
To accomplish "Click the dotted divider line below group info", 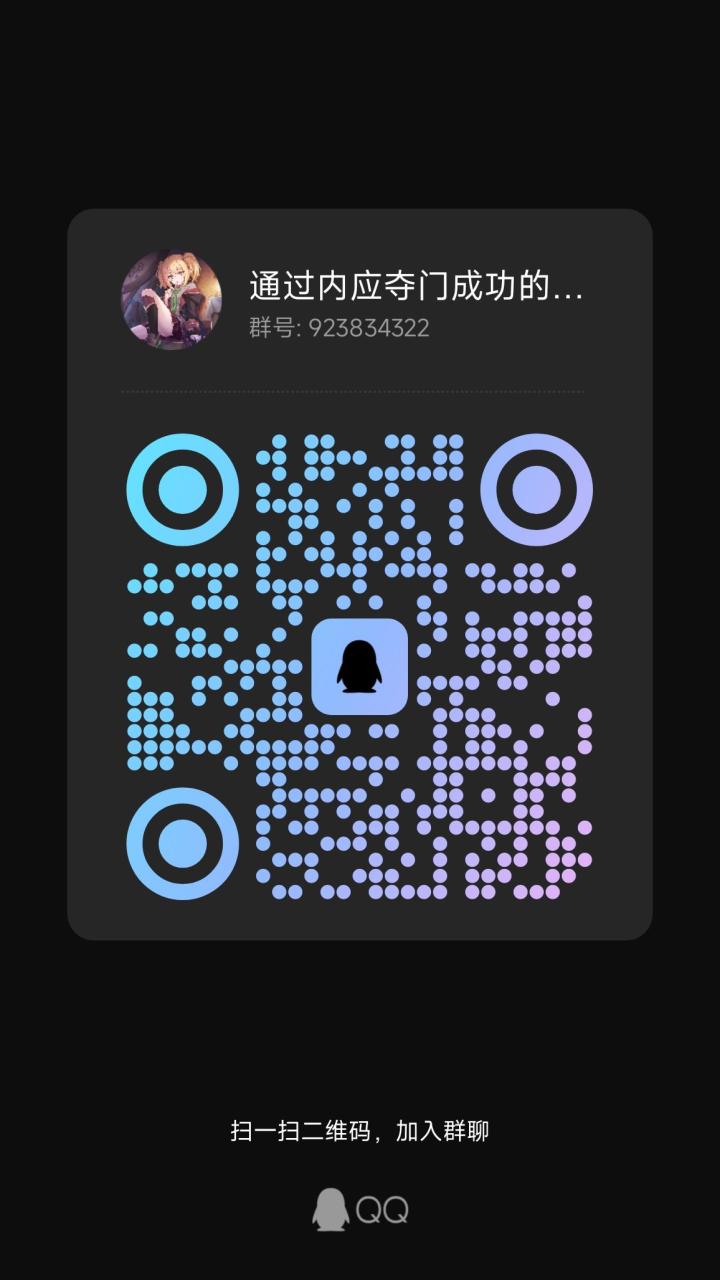I will pos(353,391).
